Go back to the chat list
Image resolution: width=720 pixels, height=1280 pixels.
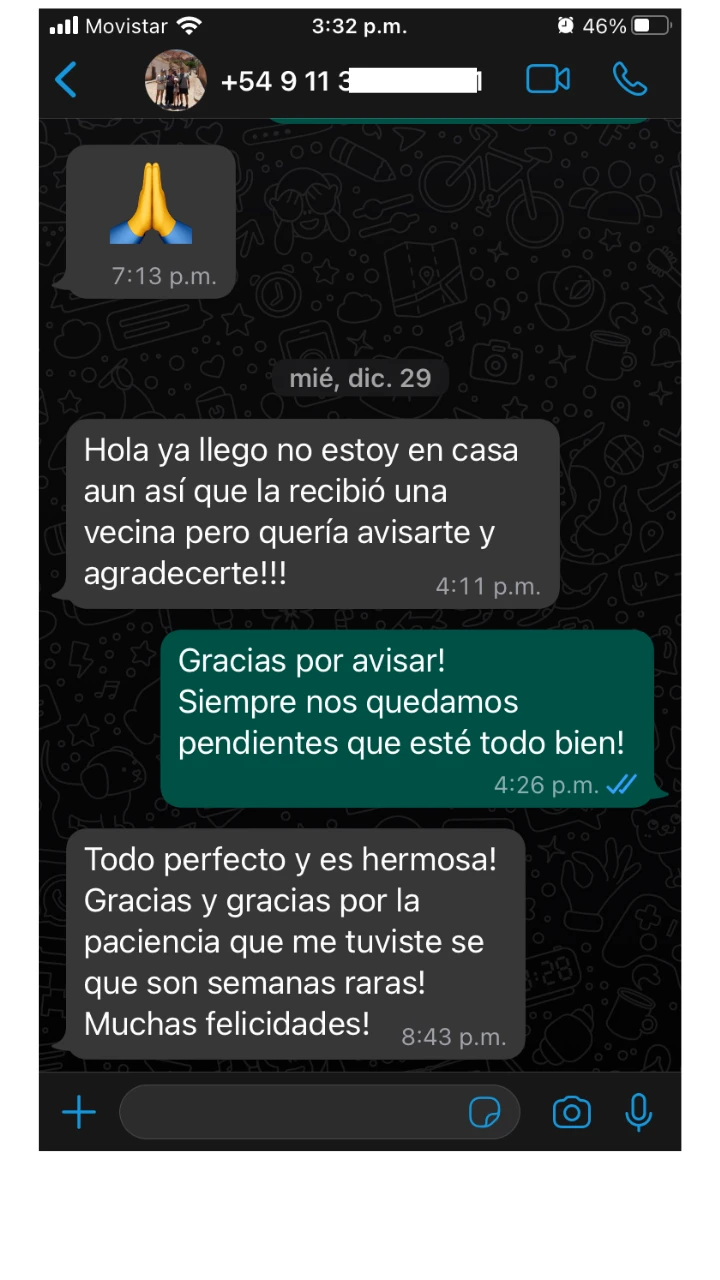coord(66,80)
